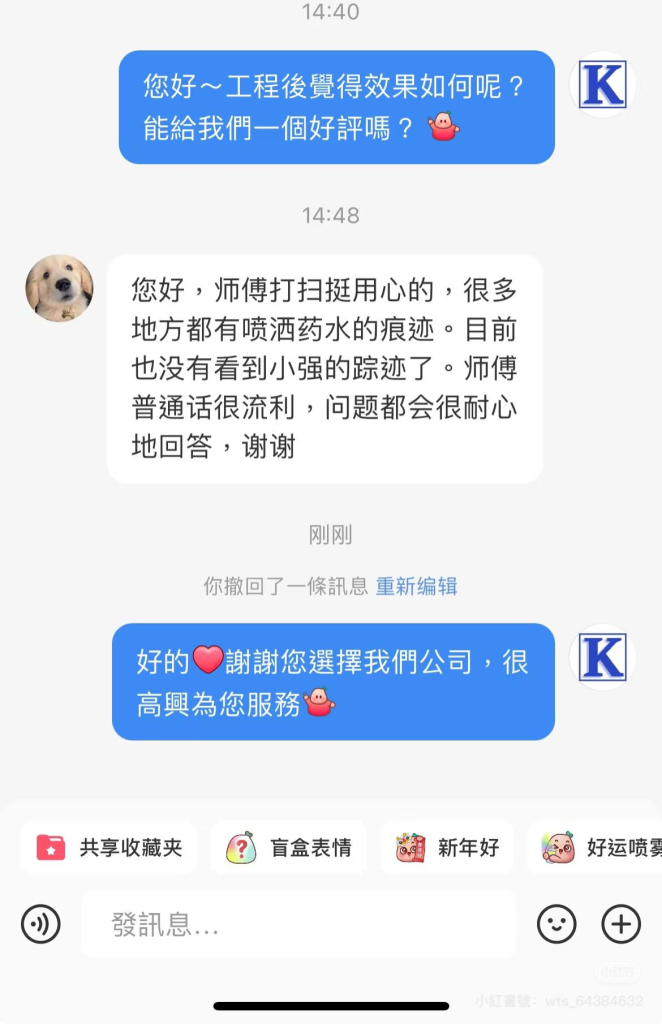Focus the 發訊息 message input field
Viewport: 662px width, 1024px height.
(298, 925)
